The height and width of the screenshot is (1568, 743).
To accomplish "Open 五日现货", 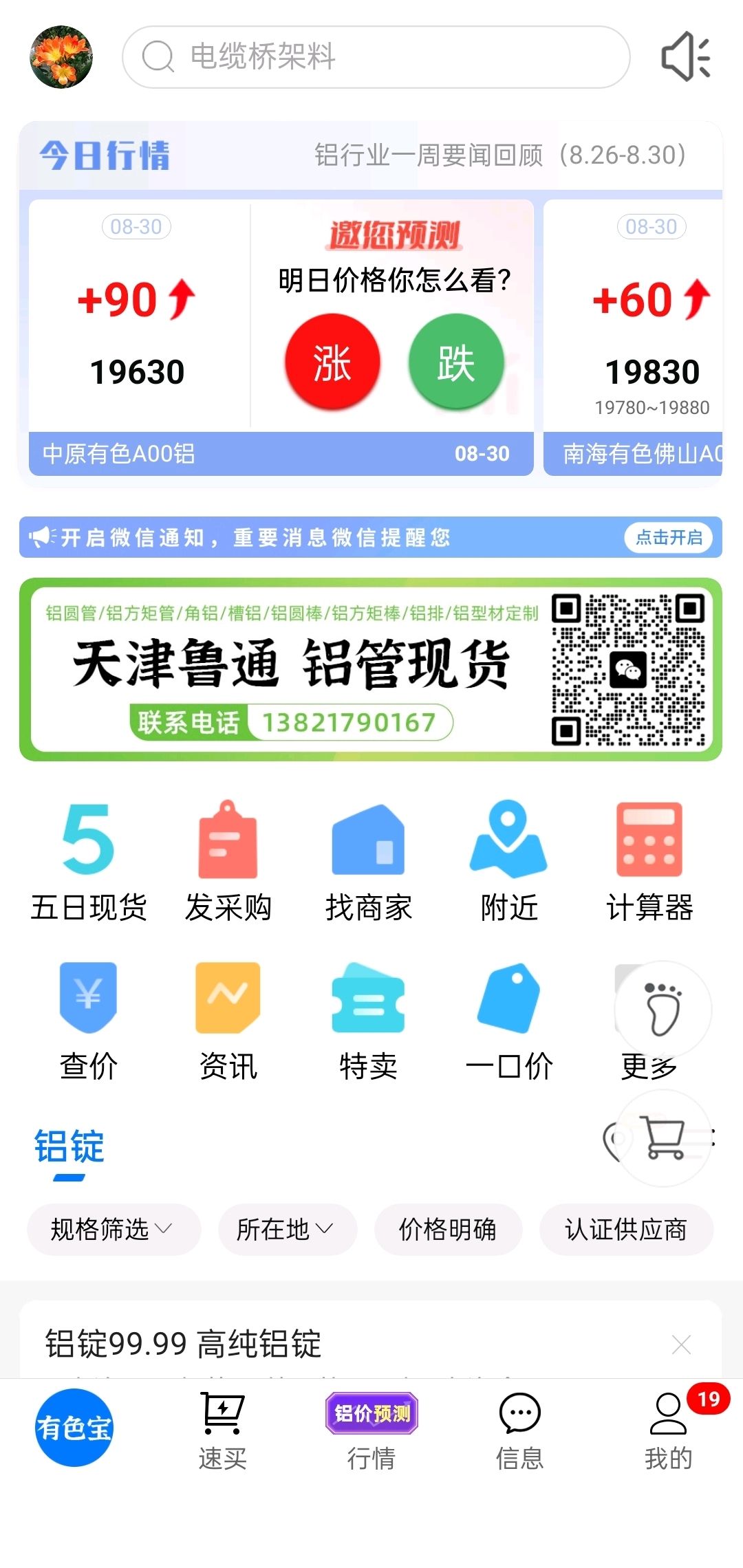I will click(88, 862).
